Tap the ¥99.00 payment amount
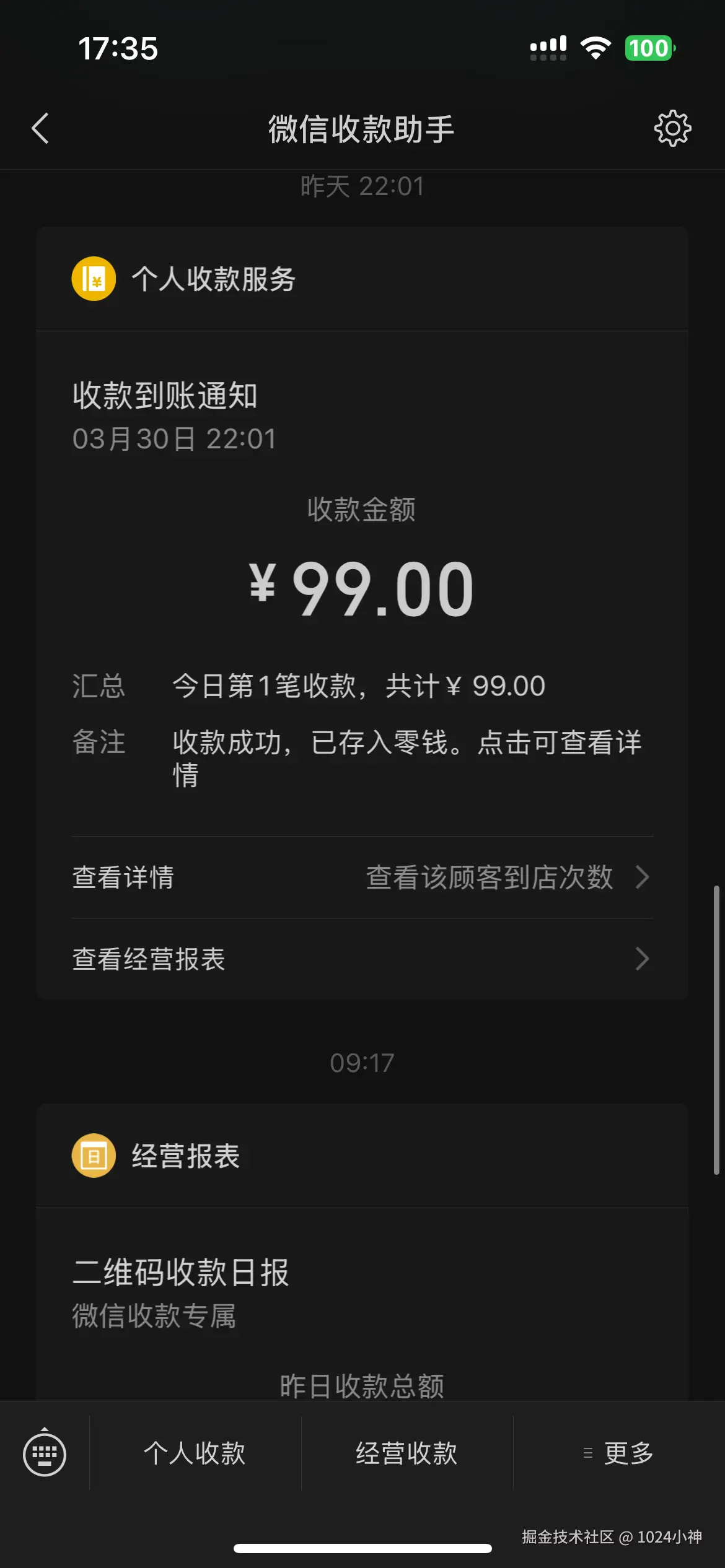 (362, 587)
